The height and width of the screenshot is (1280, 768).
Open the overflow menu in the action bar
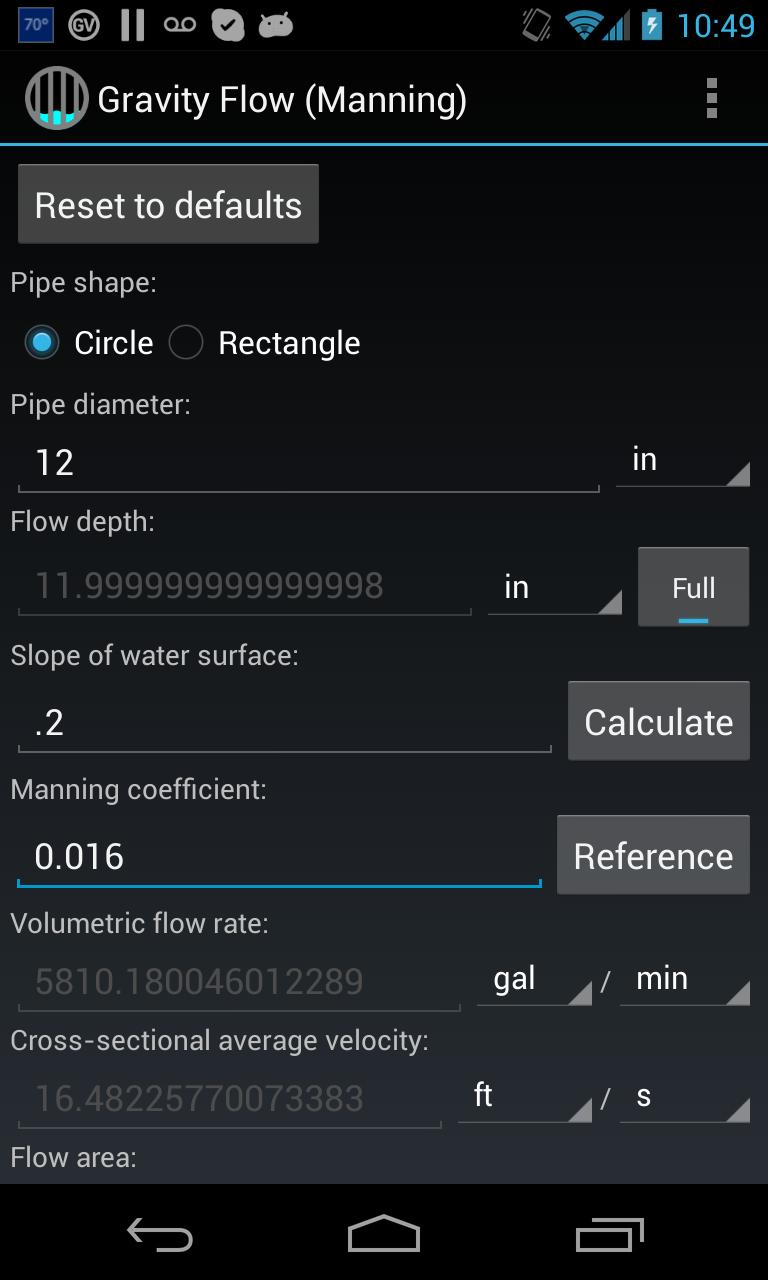click(712, 97)
